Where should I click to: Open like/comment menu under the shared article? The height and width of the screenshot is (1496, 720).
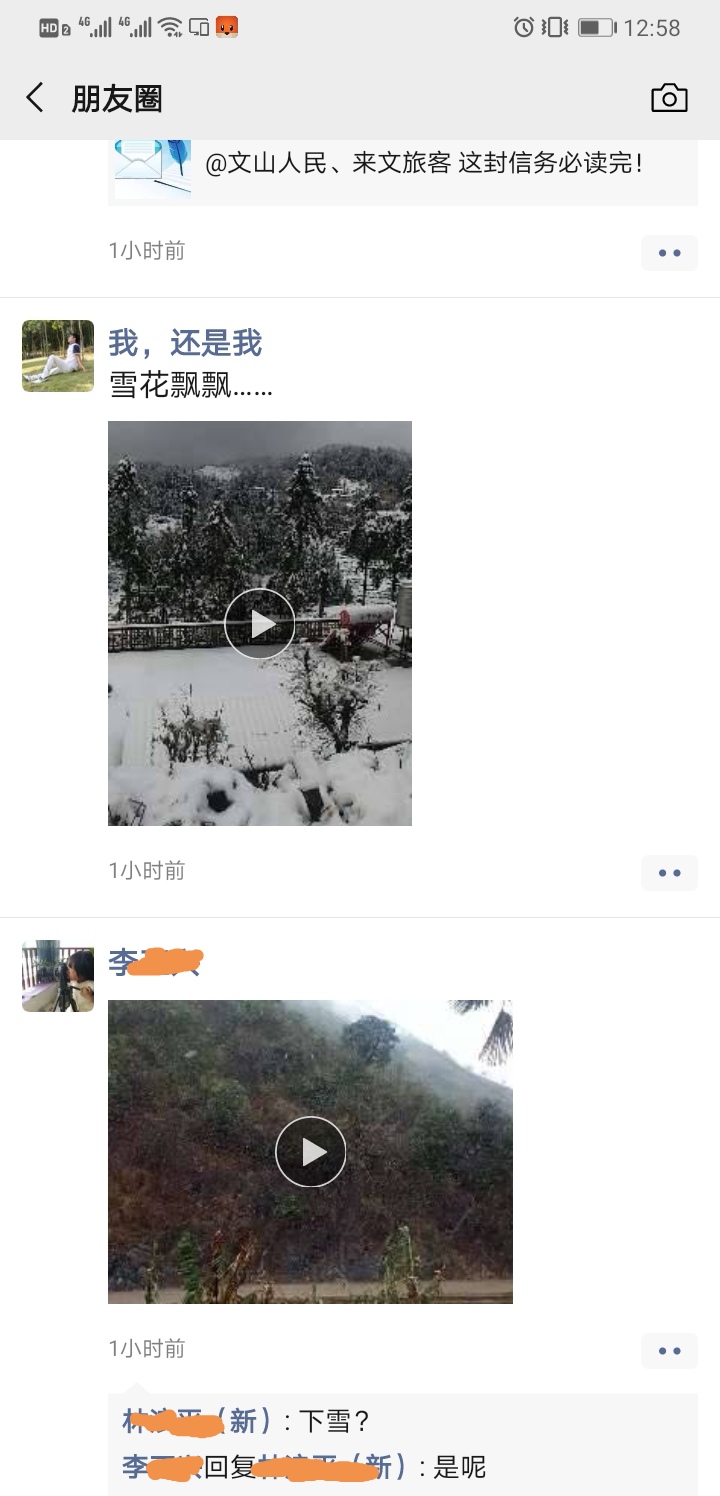click(669, 253)
